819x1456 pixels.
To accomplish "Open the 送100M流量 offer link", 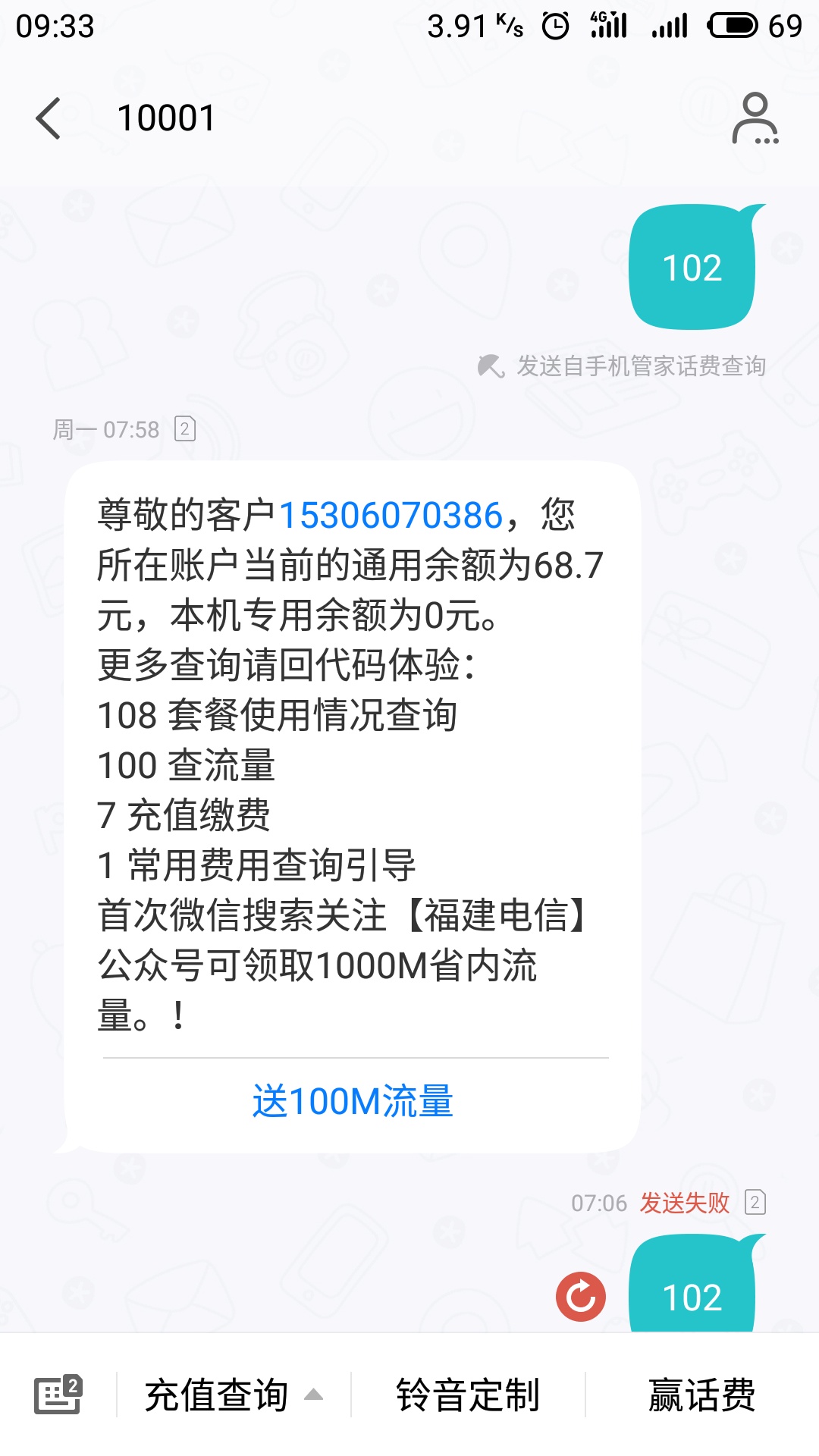I will pos(353,1101).
